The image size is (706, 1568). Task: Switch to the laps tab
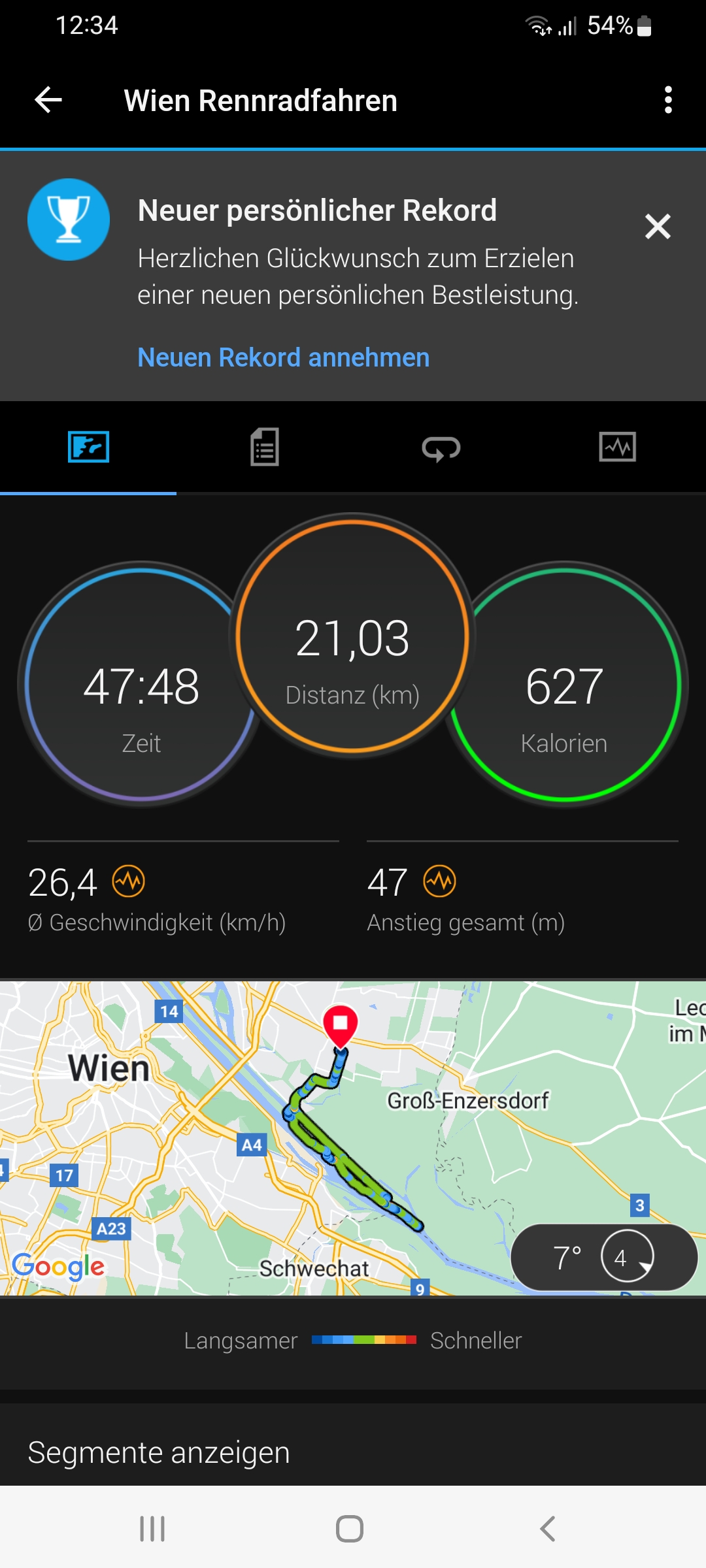pyautogui.click(x=441, y=447)
